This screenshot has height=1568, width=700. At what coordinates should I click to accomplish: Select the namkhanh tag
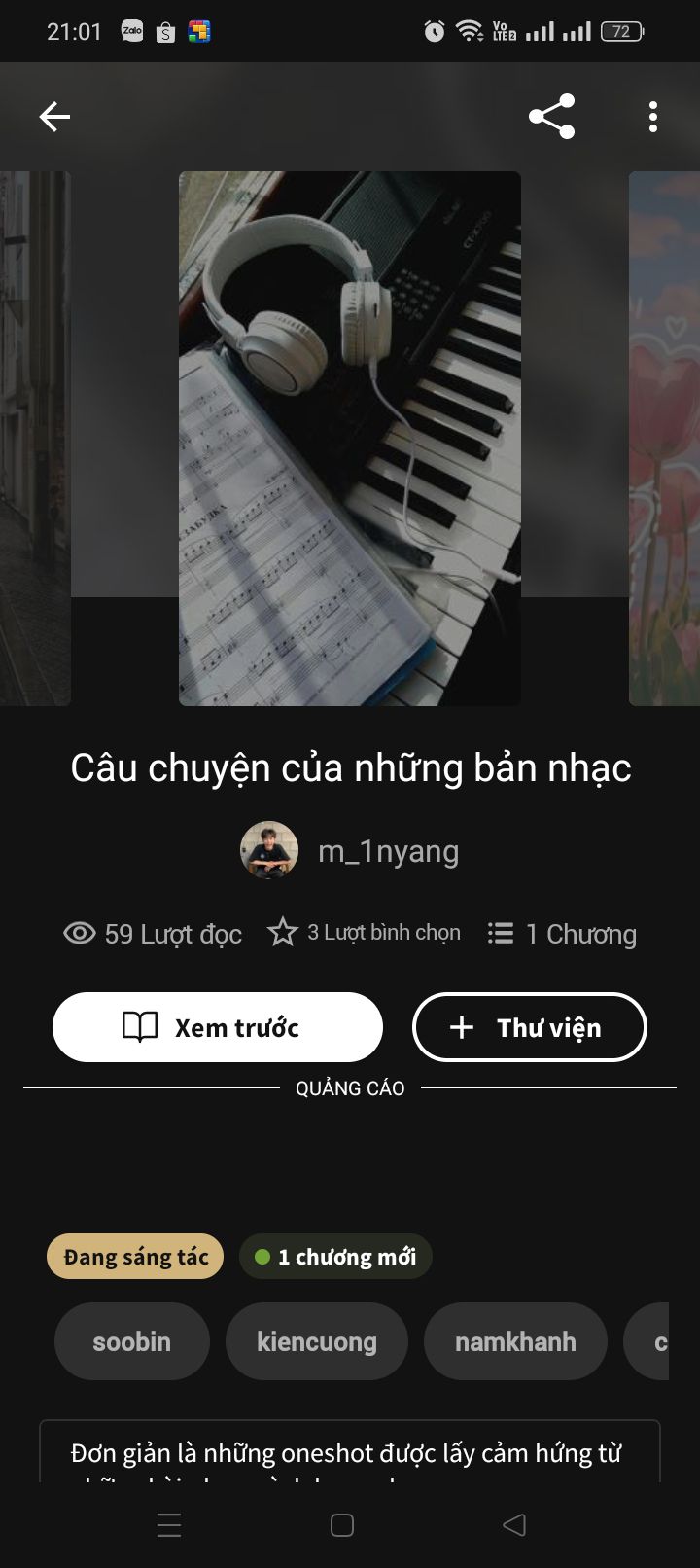[515, 1341]
